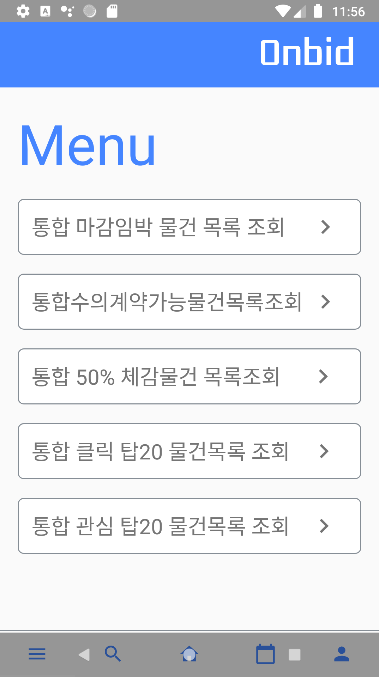
Task: Tap the system back button
Action: tap(84, 655)
